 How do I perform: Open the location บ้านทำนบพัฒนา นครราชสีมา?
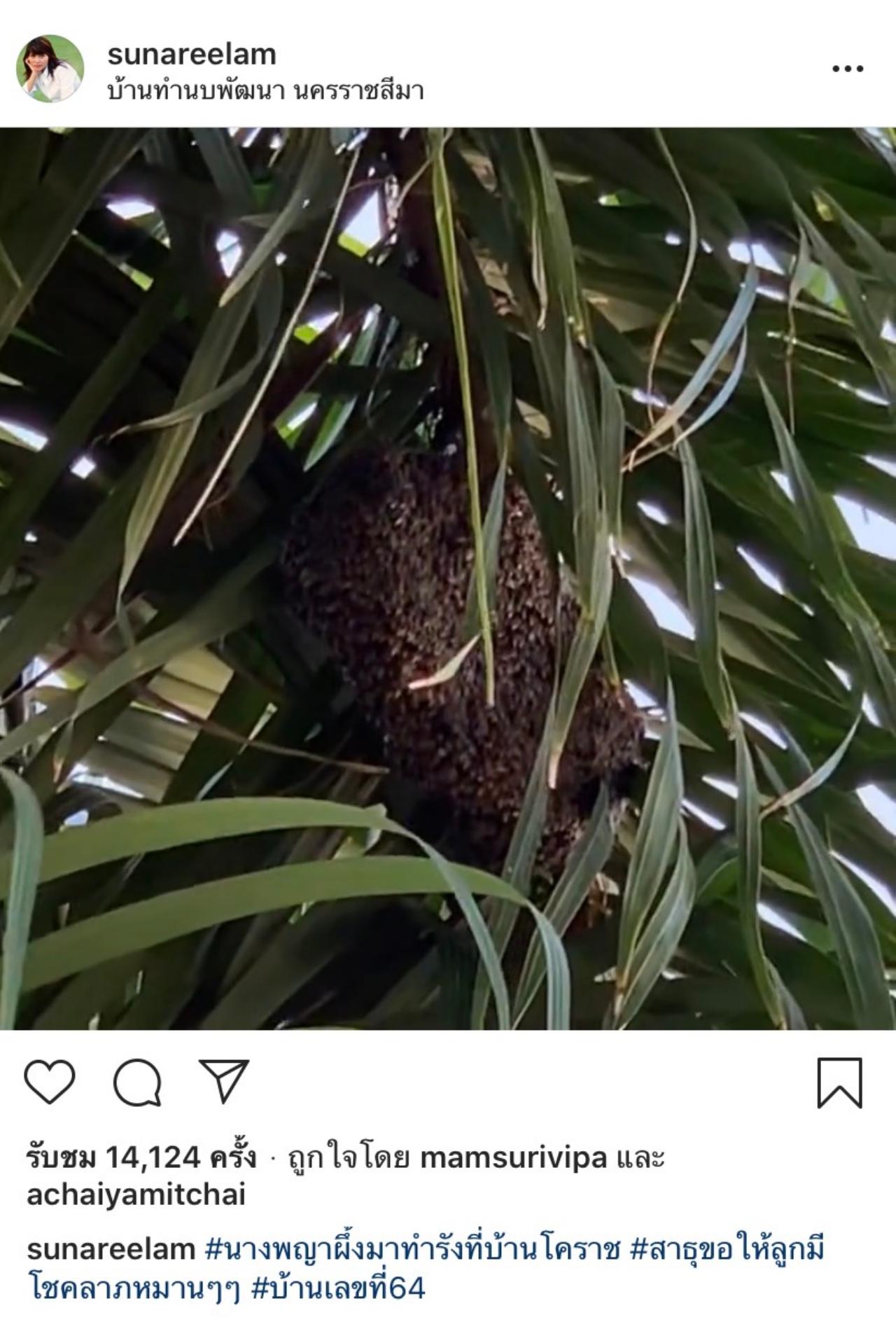tap(265, 91)
